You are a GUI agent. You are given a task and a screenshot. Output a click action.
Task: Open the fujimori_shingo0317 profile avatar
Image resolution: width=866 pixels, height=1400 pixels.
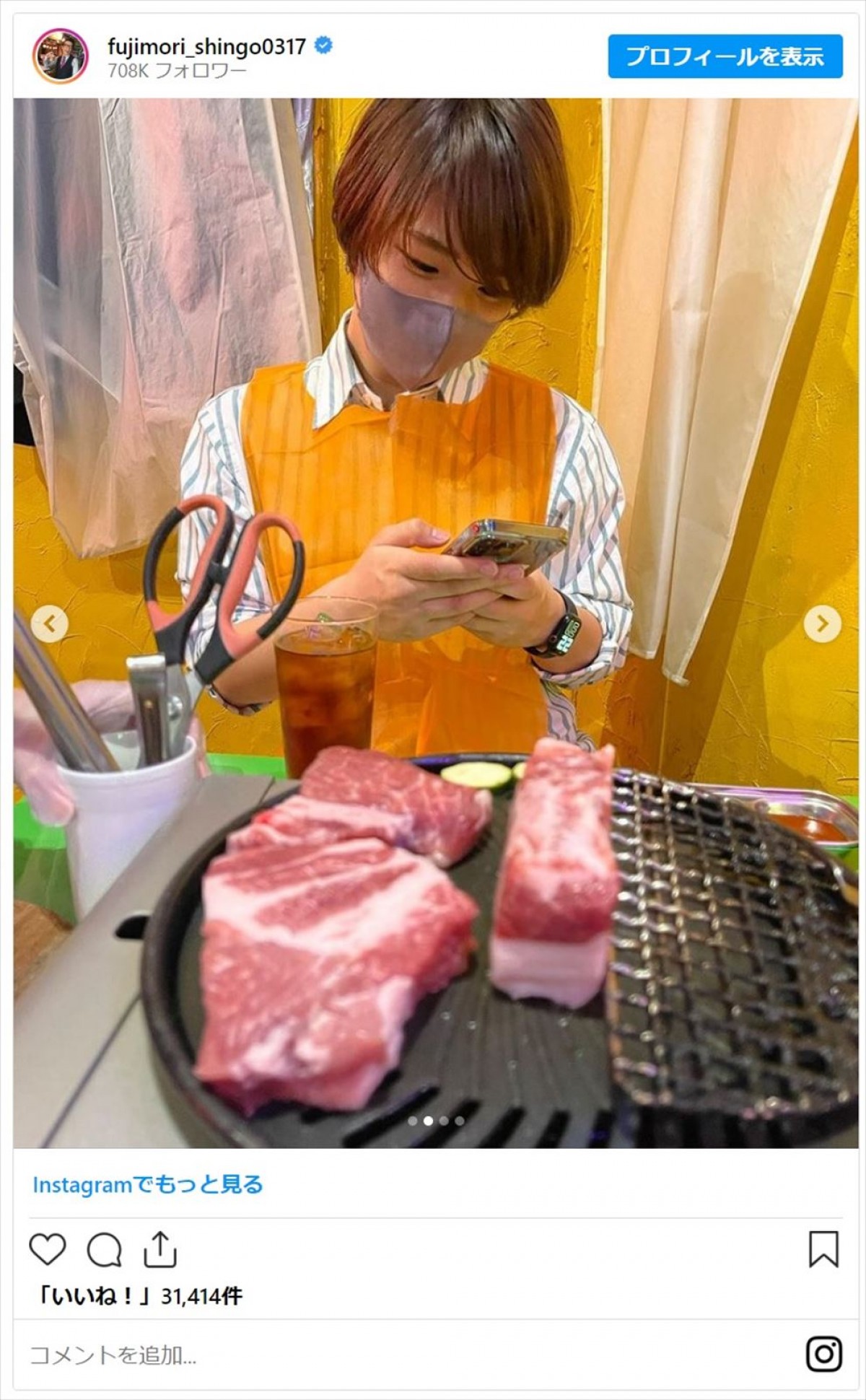click(60, 56)
